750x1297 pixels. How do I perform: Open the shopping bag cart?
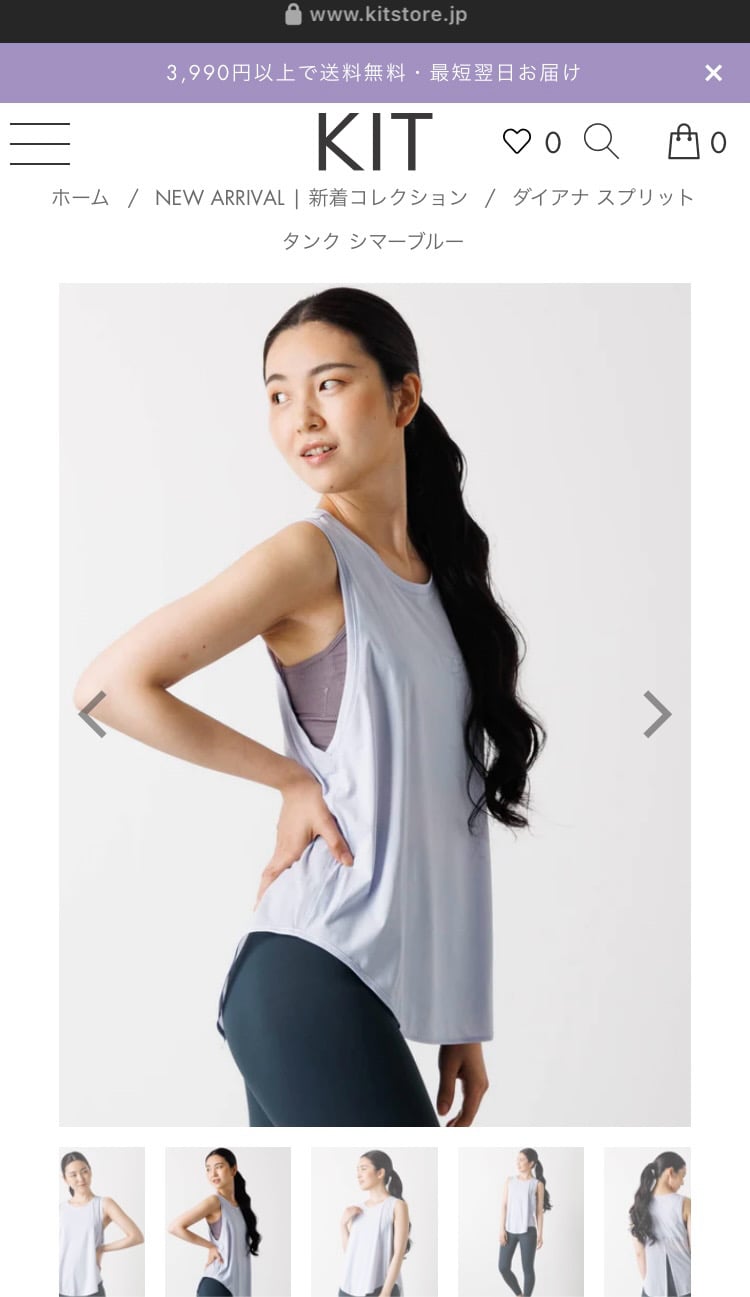tap(684, 142)
